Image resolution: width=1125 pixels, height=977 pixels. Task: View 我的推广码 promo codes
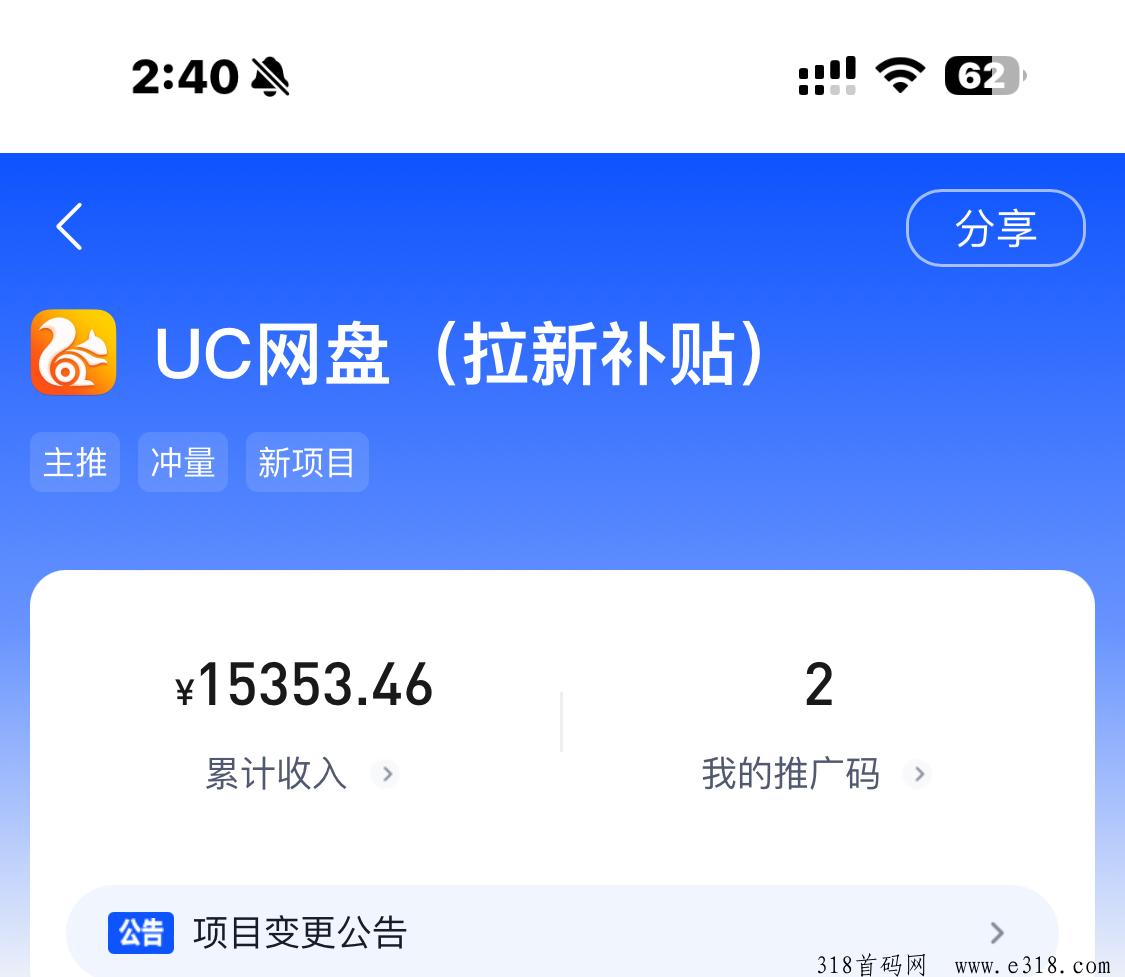point(815,773)
